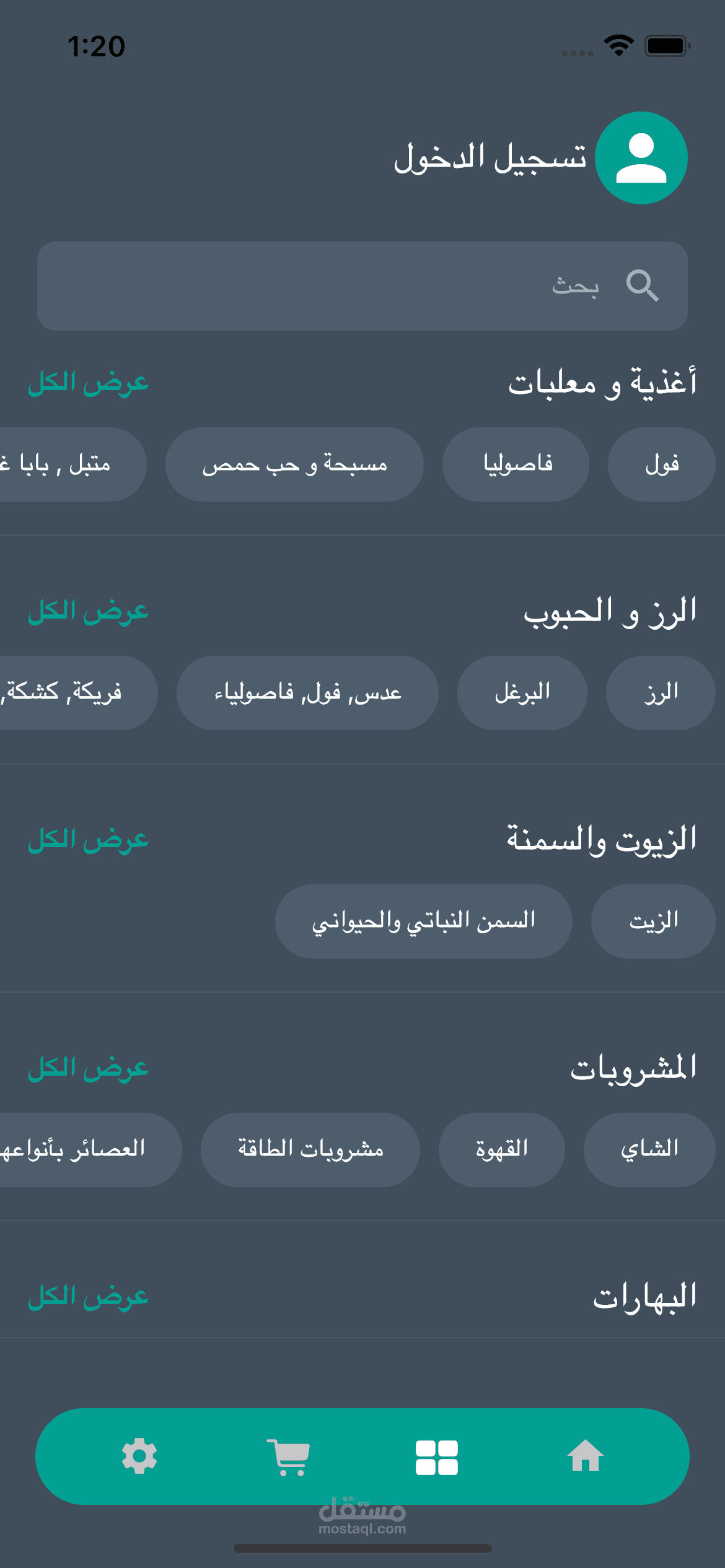
Task: Open the السمن النباتي والحيواني chip
Action: [423, 921]
